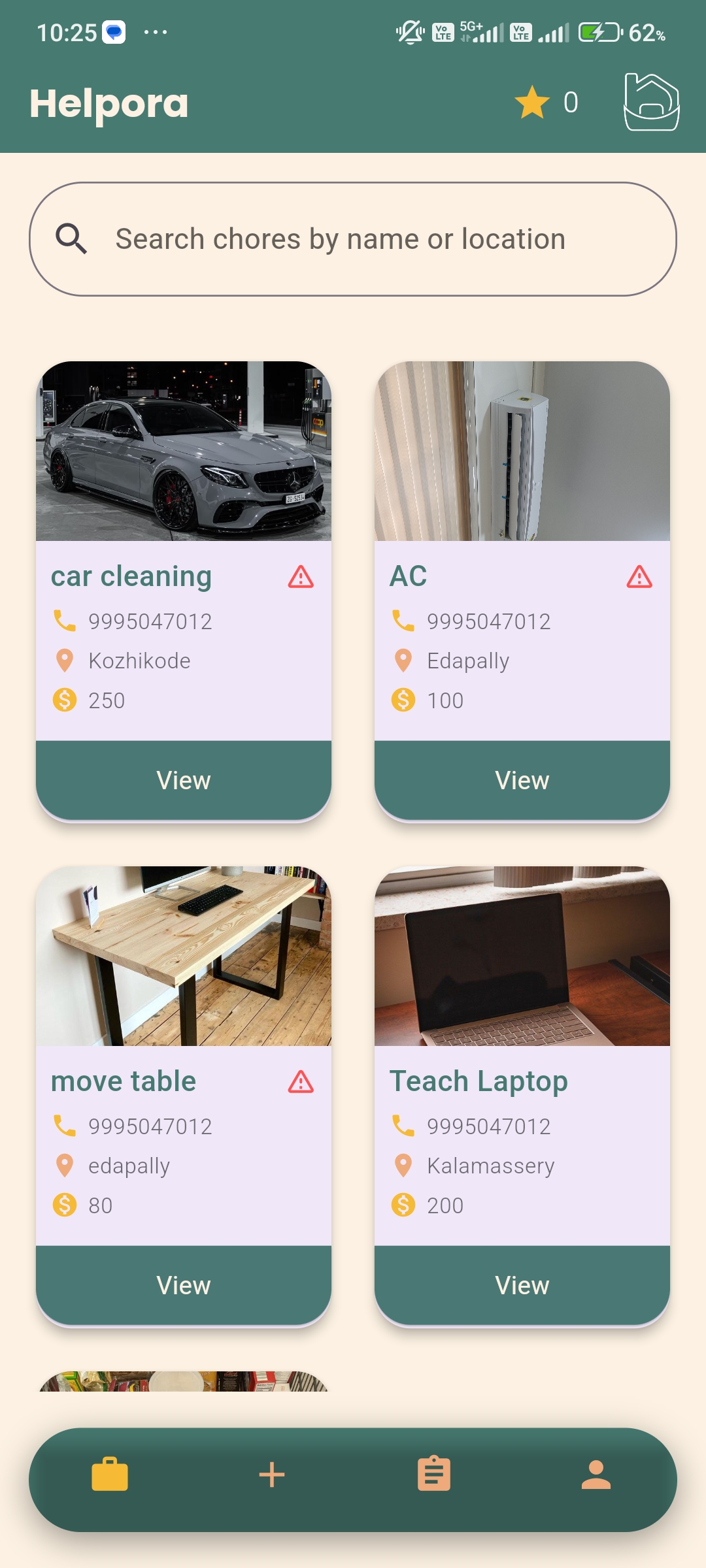View the move table chore

click(184, 1285)
